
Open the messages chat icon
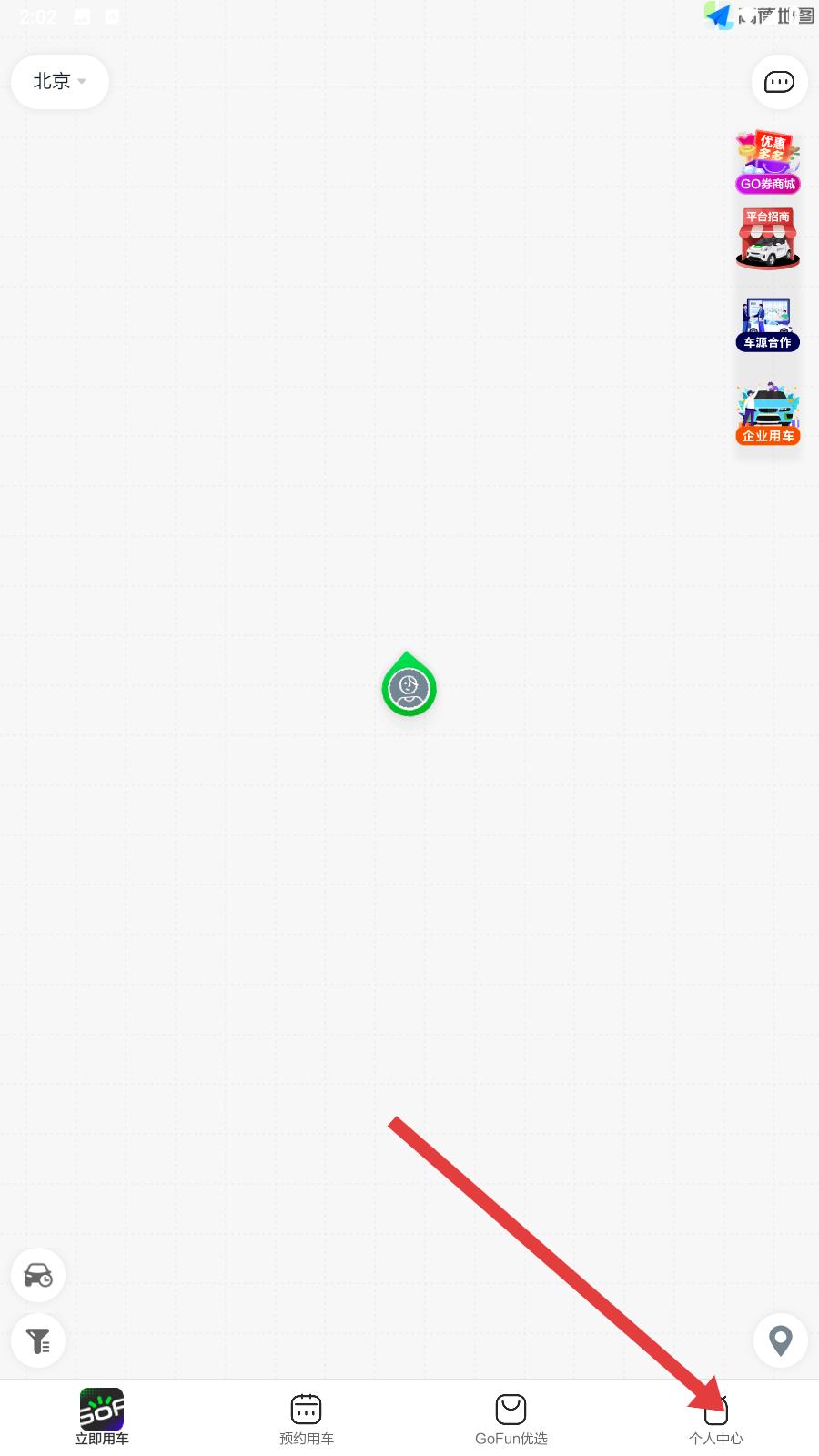pos(780,82)
